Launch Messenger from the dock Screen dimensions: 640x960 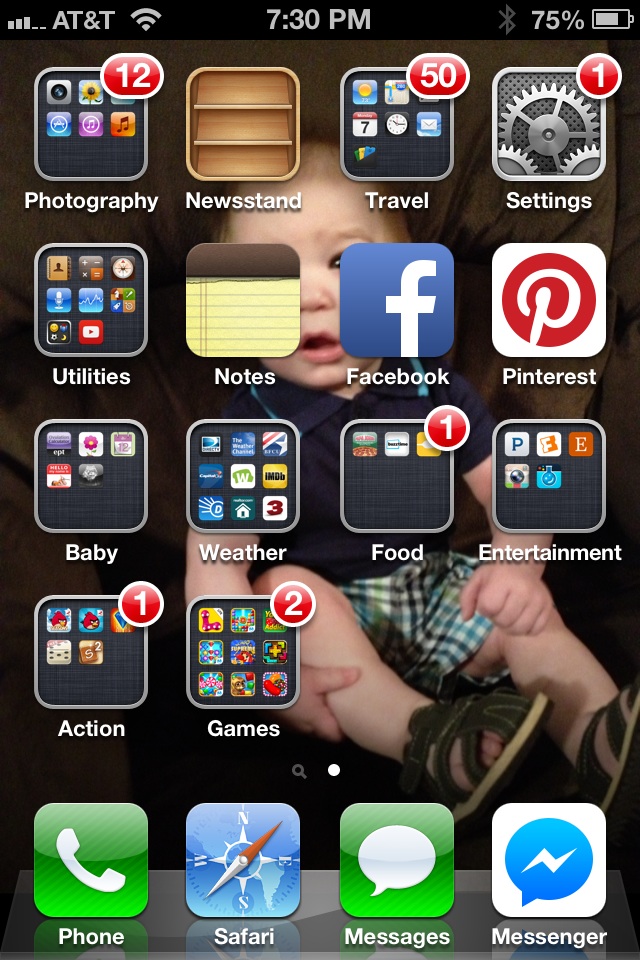click(x=549, y=860)
